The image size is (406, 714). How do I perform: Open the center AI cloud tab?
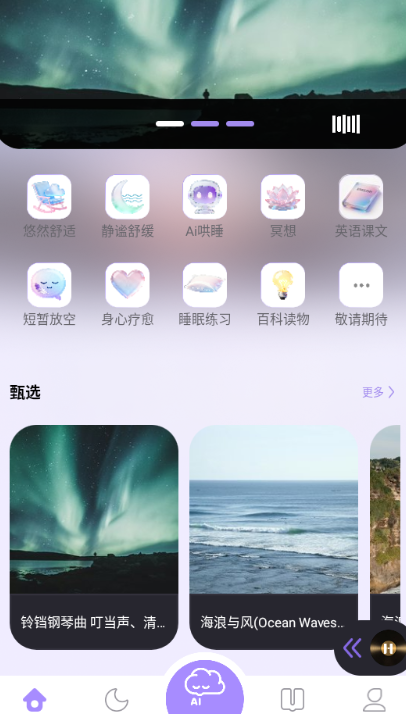point(205,687)
